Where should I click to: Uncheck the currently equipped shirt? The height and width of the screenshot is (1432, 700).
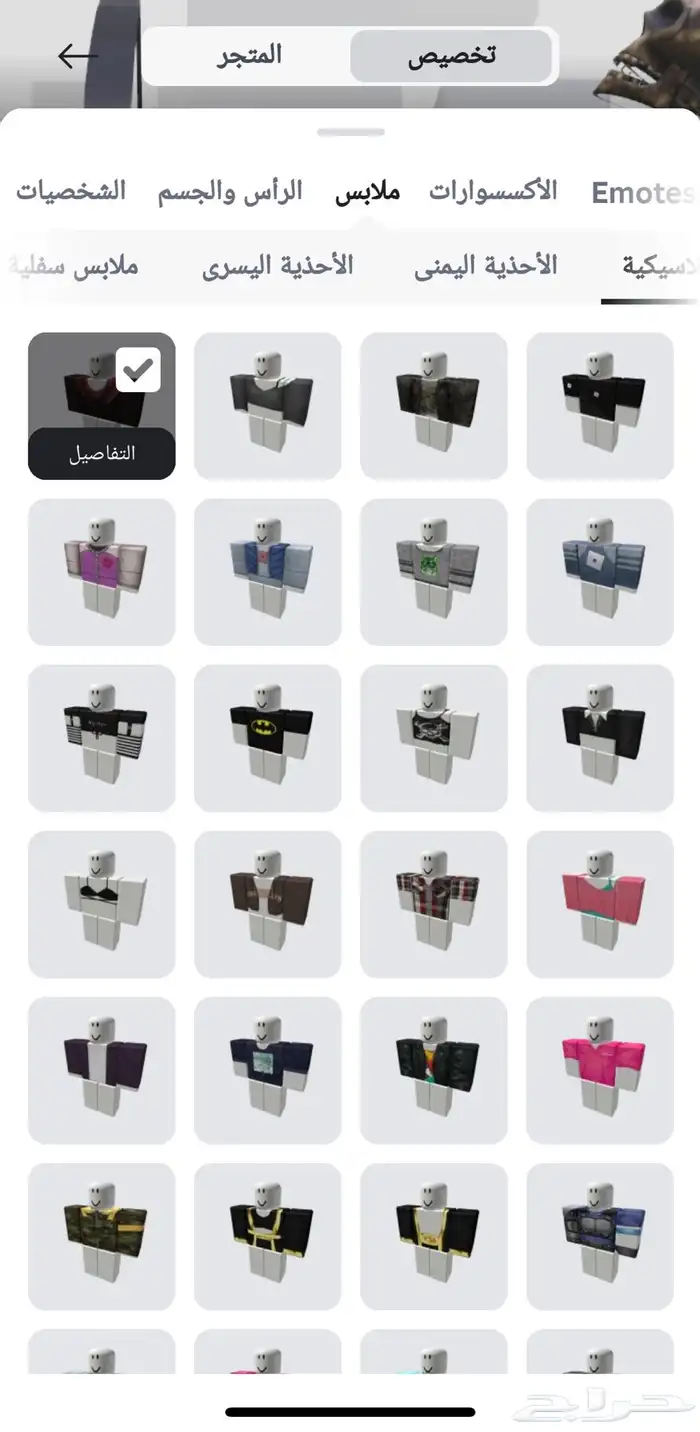137,371
